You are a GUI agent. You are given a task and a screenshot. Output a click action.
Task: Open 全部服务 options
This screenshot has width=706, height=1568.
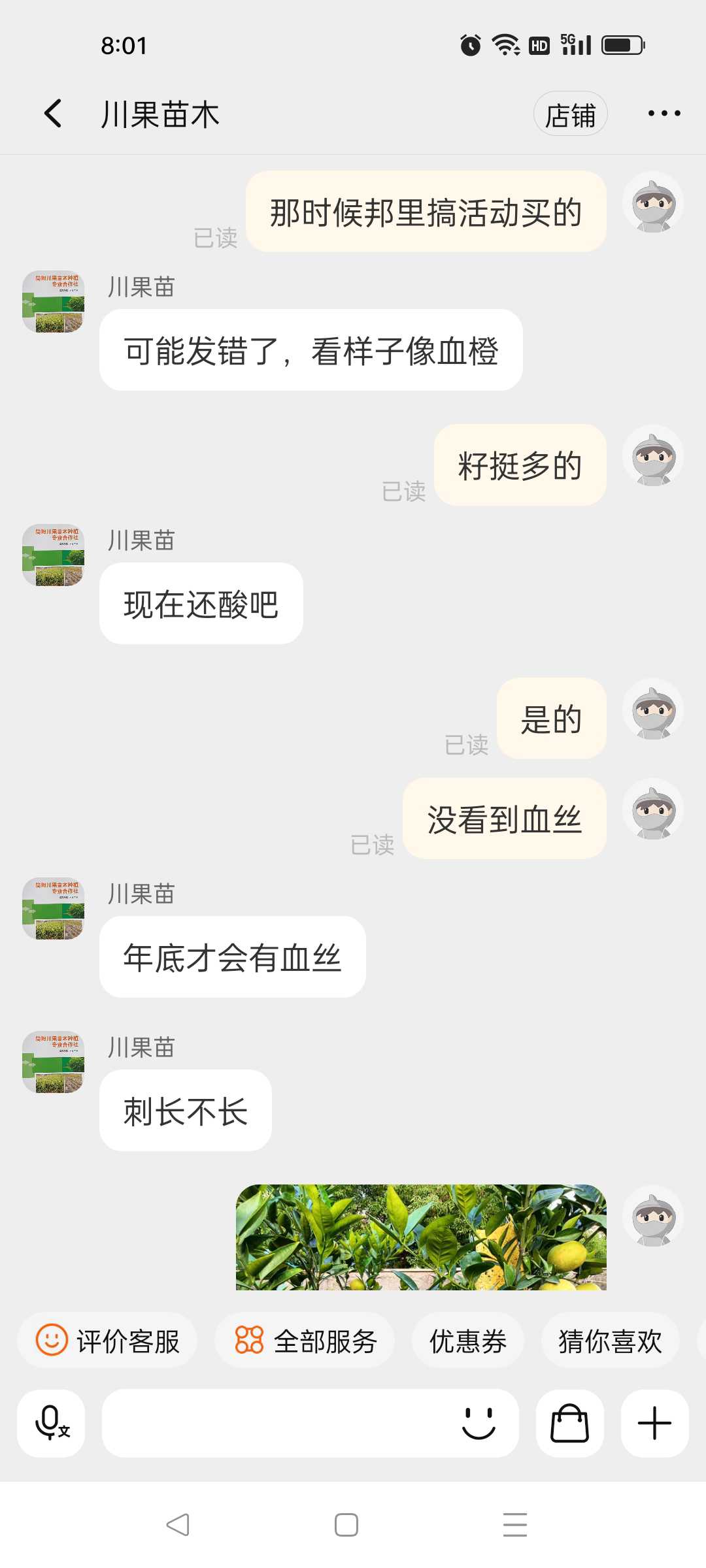(x=305, y=1341)
